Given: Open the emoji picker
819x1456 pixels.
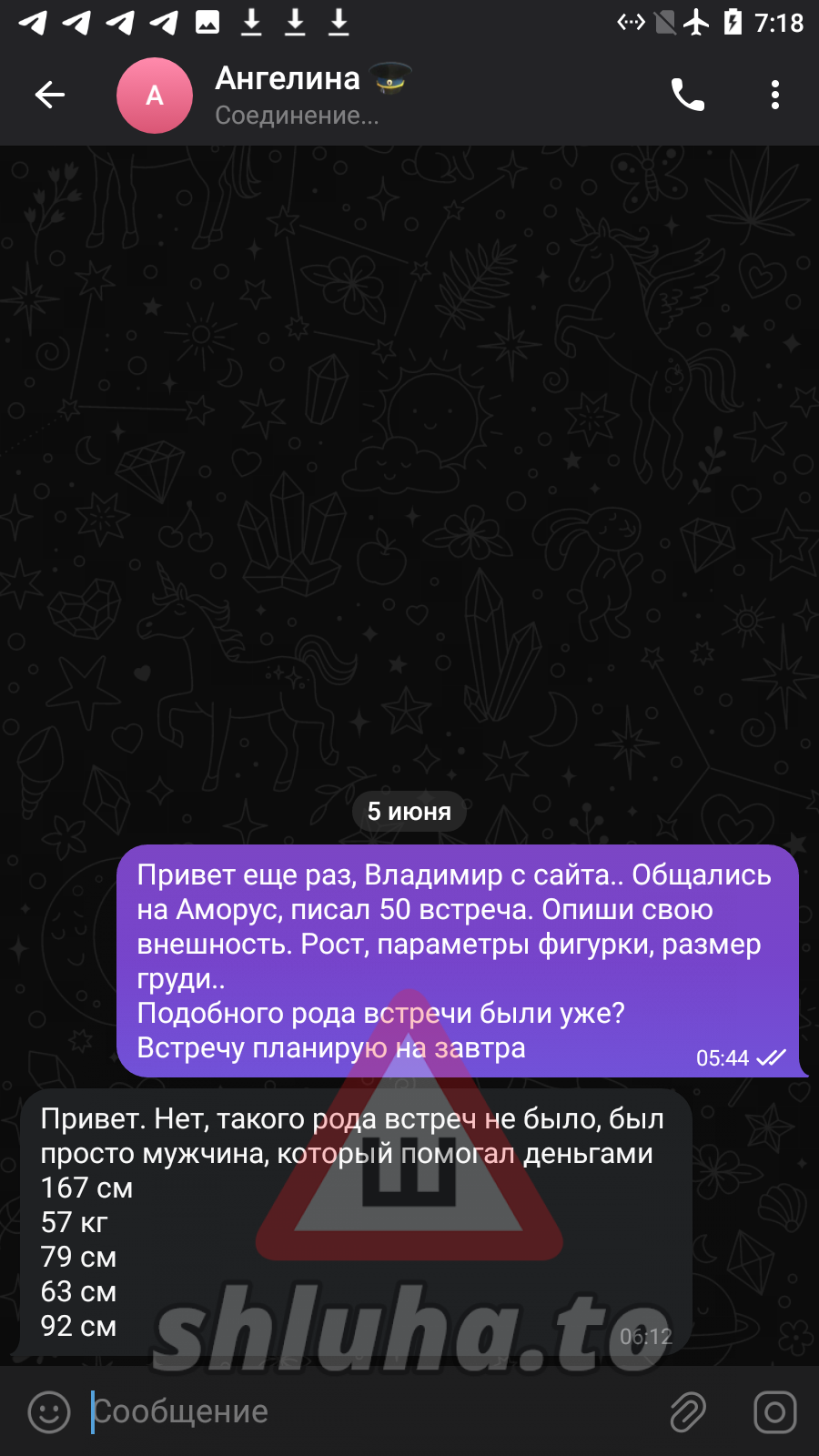Looking at the screenshot, I should 49,1412.
